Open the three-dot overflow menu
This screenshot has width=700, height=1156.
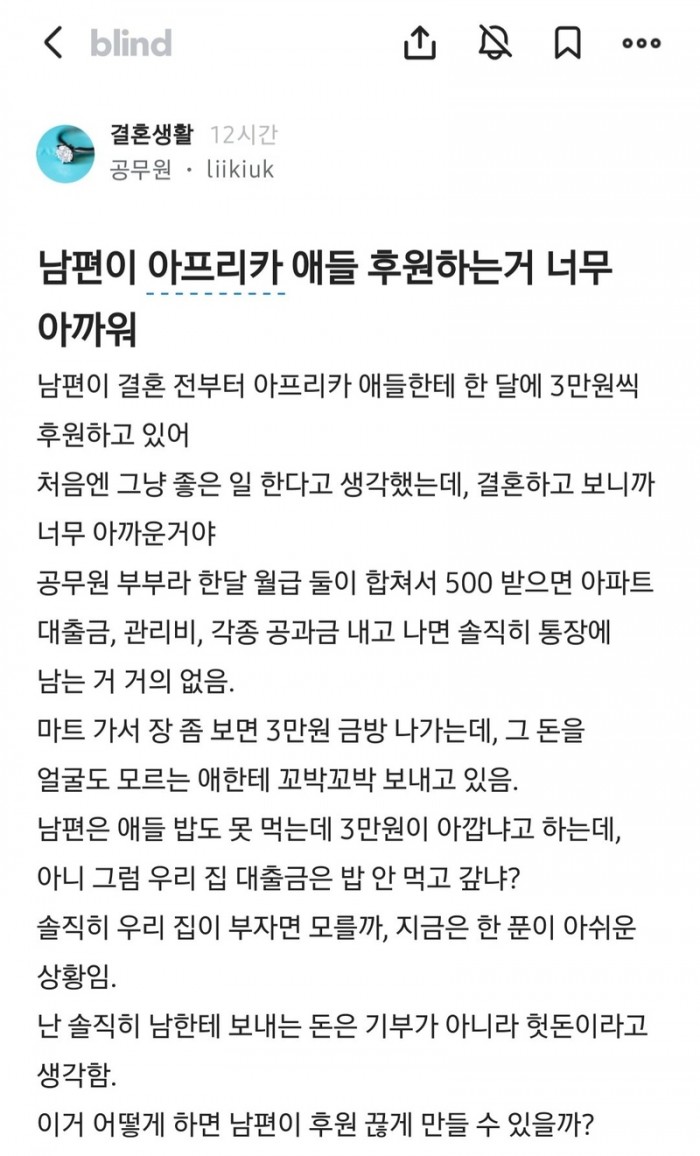[641, 43]
